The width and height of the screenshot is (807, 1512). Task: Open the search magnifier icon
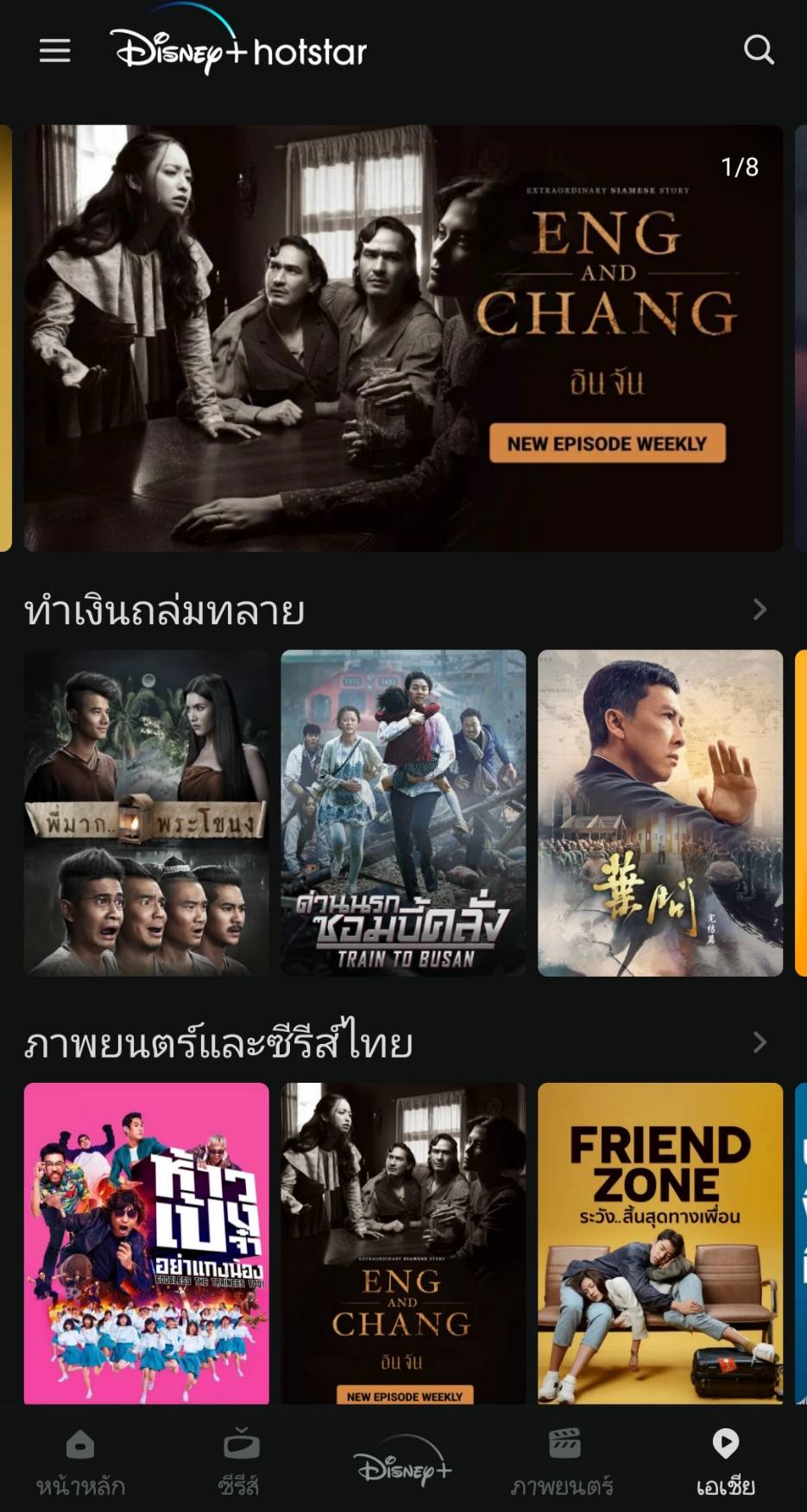[x=759, y=50]
